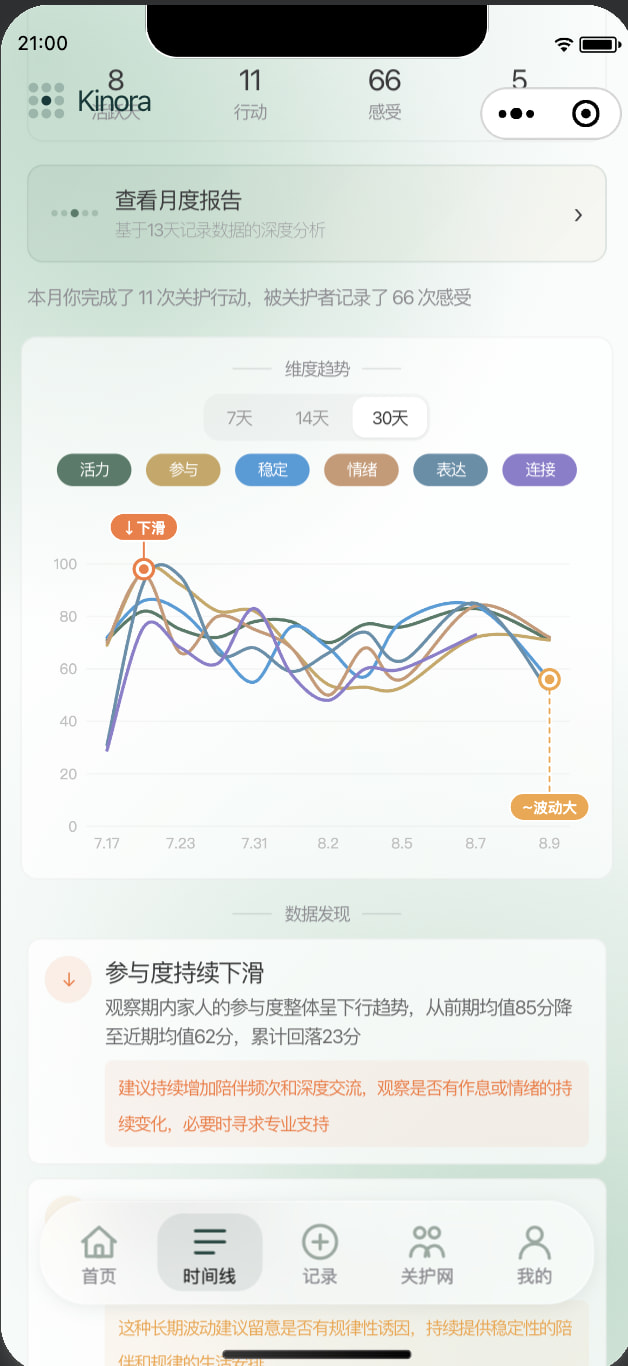Screen dimensions: 628x1366
Task: Toggle the 表达 dimension chip
Action: click(450, 470)
